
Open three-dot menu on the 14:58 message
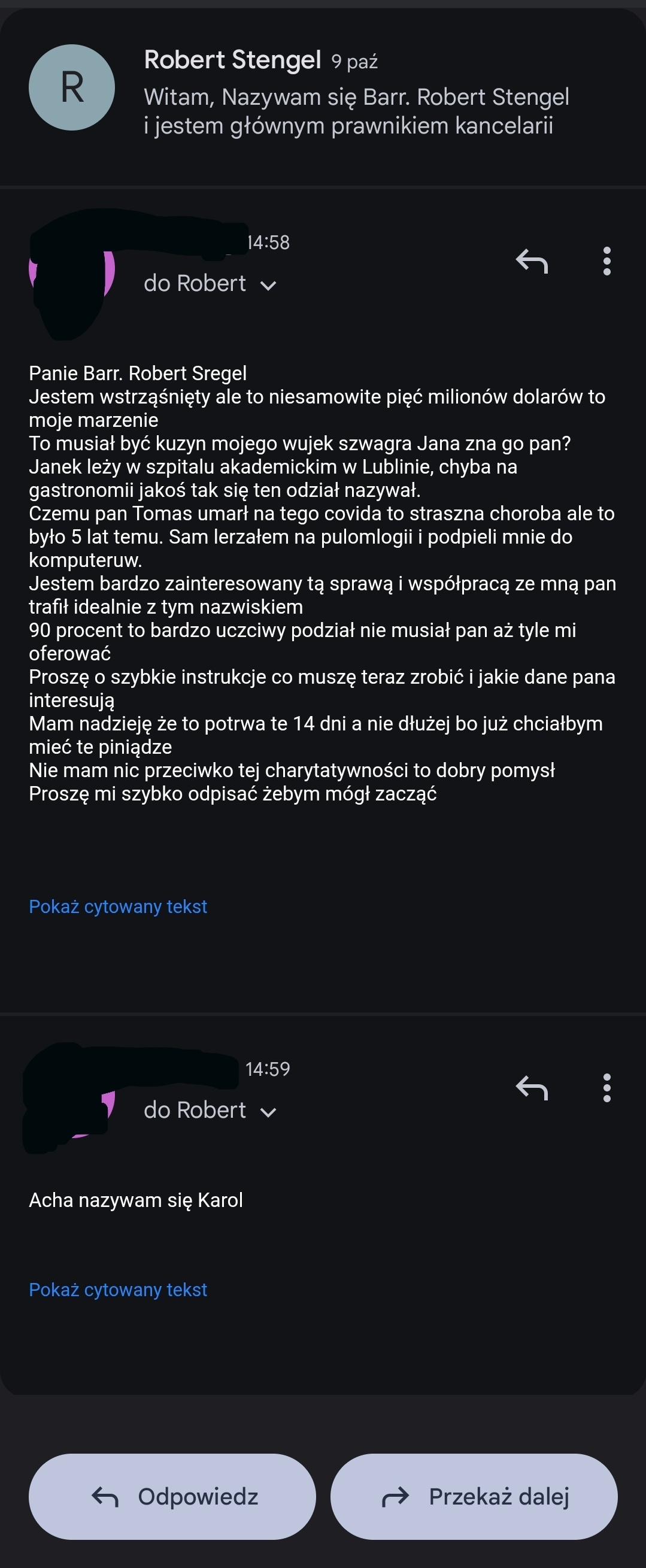606,262
